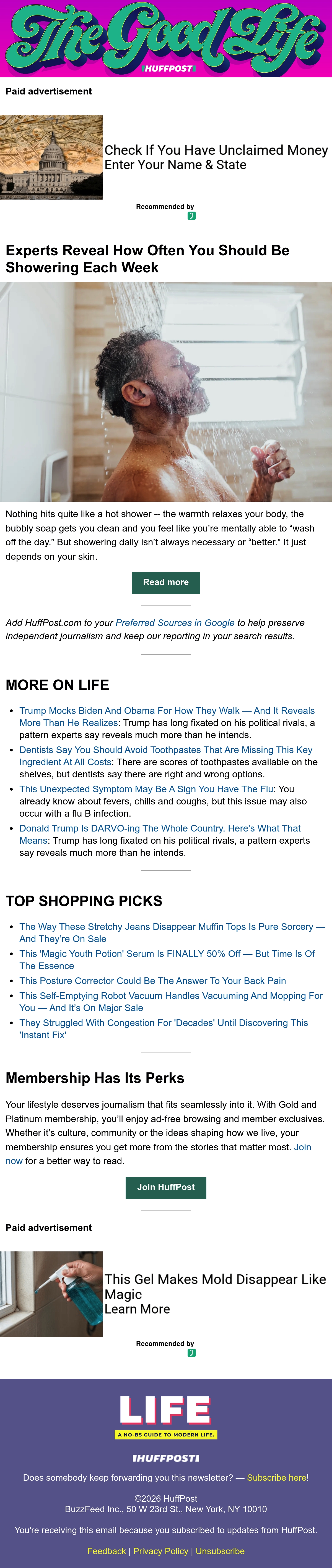This screenshot has width=332, height=1568.
Task: Open the unexpected flu symptom article
Action: point(146,789)
